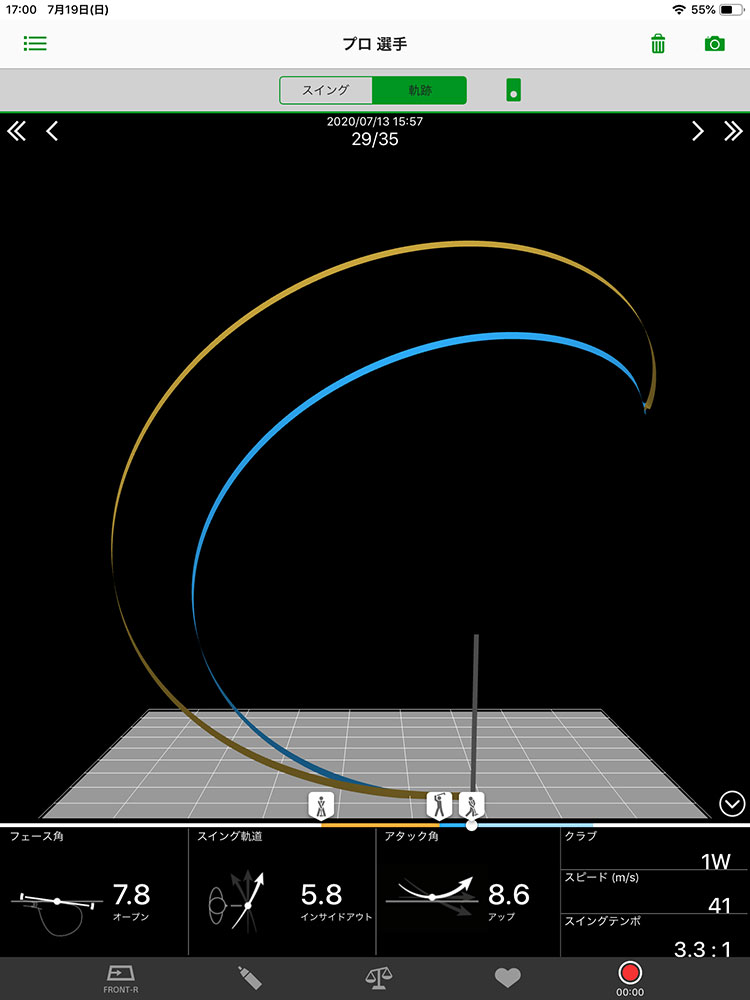Jump to the top-of-swing marker

[x=438, y=803]
